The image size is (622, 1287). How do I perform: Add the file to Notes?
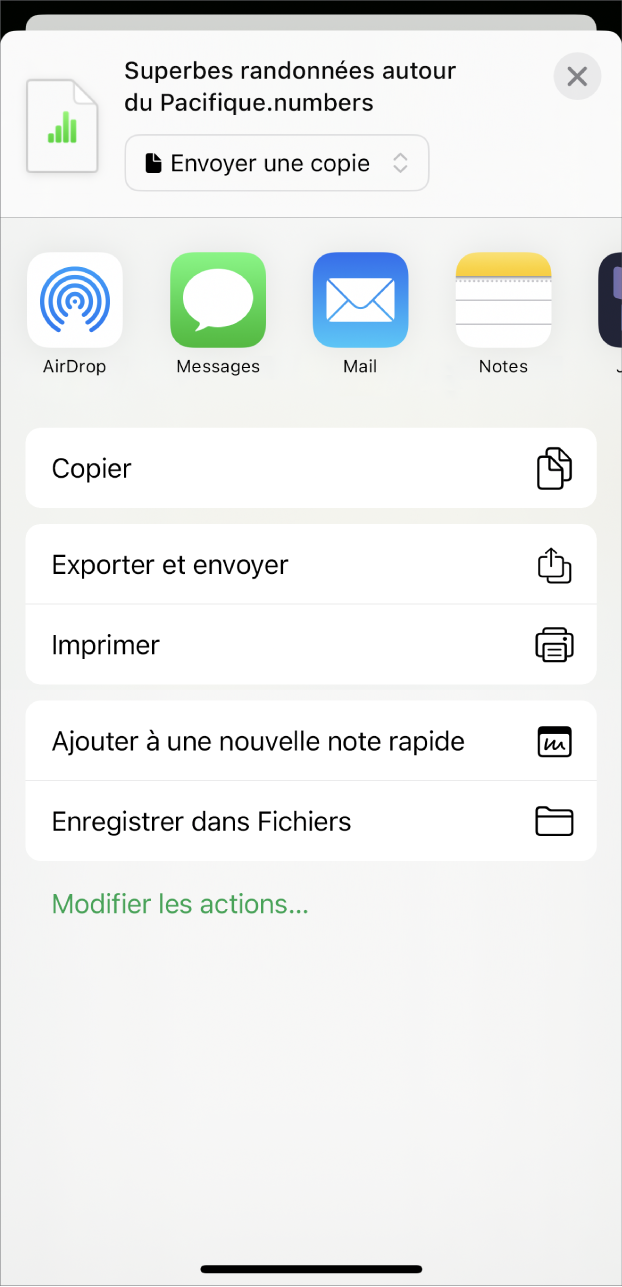click(x=503, y=300)
